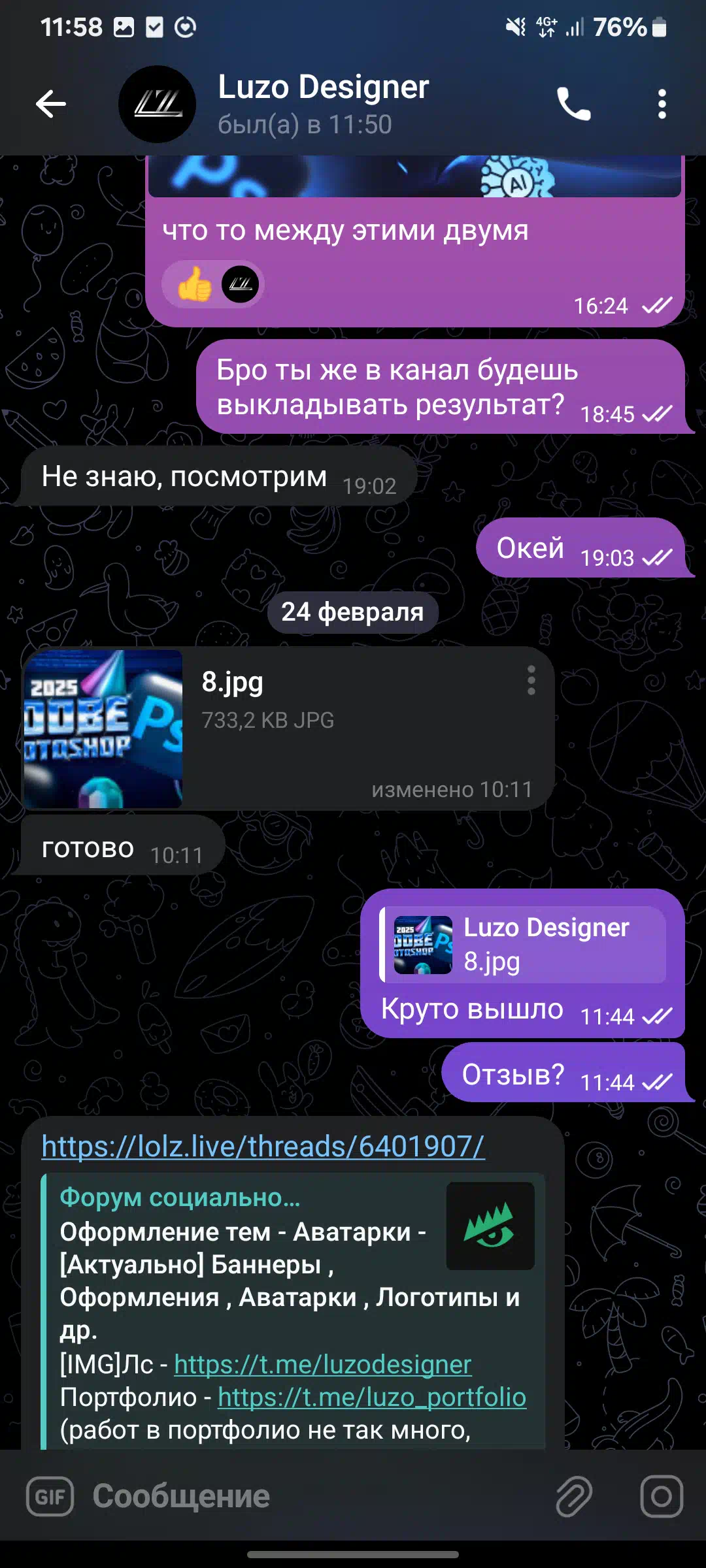Open Luzo Designer profile from avatar
Screen dimensions: 706x1568
[157, 105]
